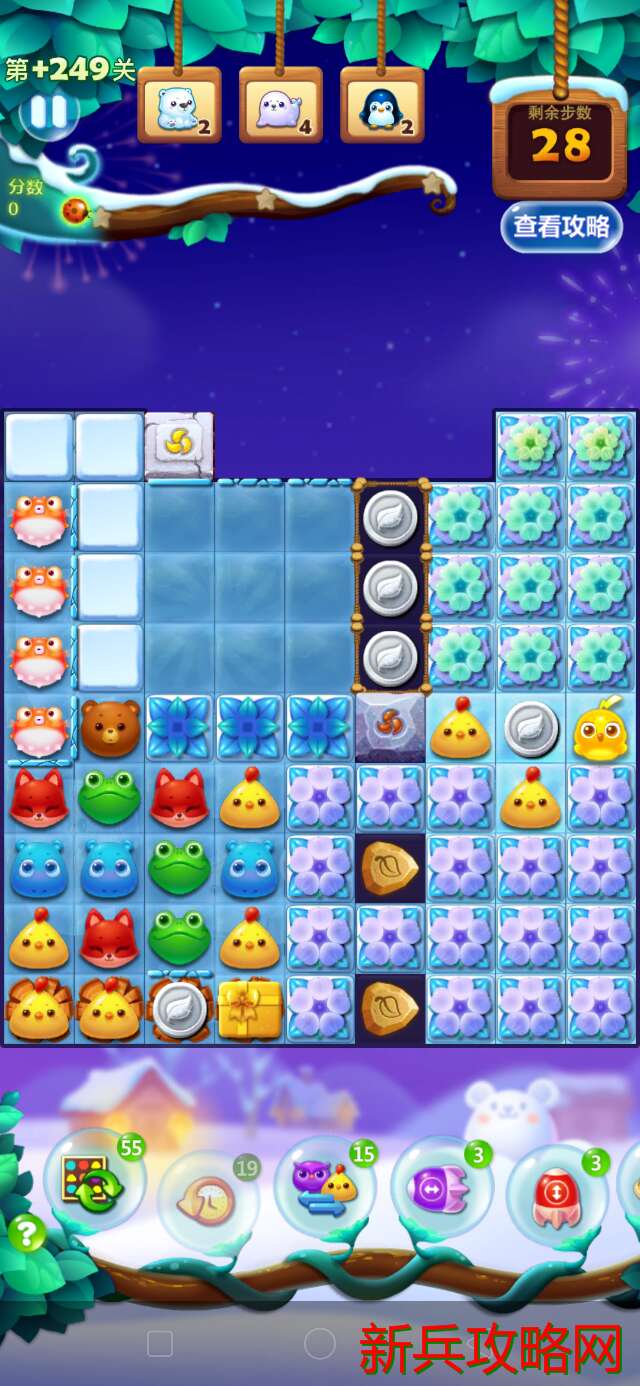
Task: Select the golden gift box tile
Action: 249,1008
